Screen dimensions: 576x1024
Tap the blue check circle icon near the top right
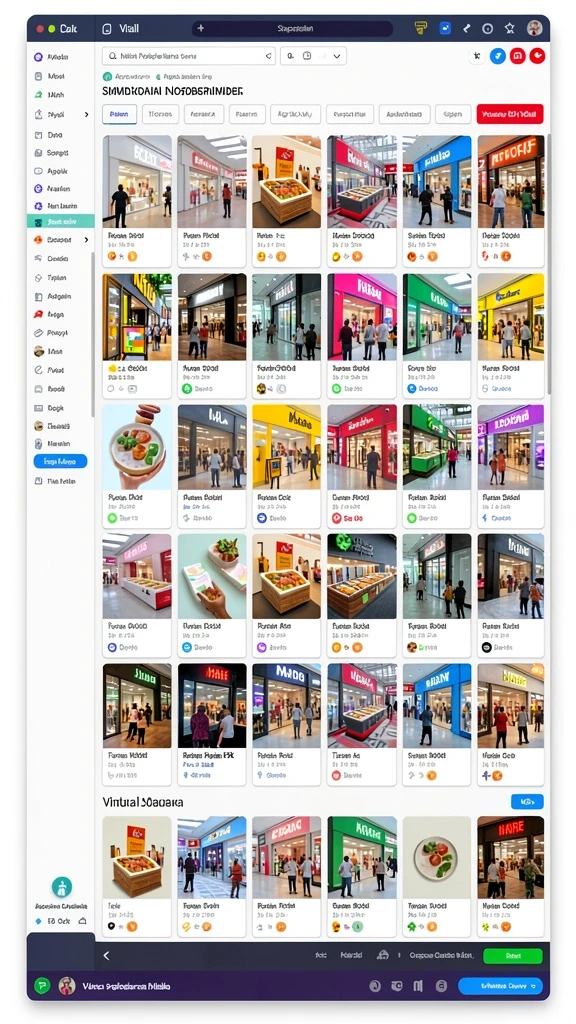pos(497,56)
